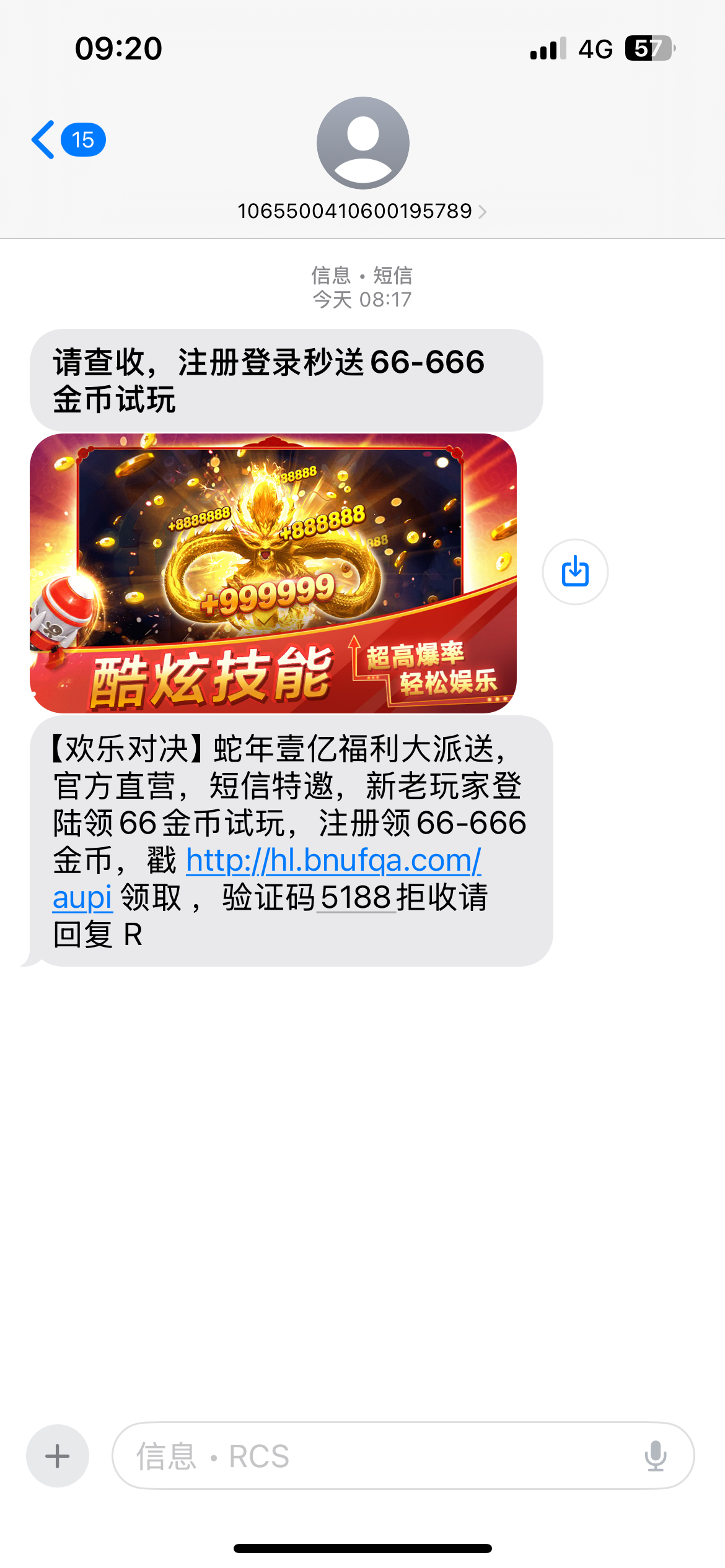Image resolution: width=725 pixels, height=1568 pixels.
Task: Start voice dictation with the microphone
Action: 655,1456
